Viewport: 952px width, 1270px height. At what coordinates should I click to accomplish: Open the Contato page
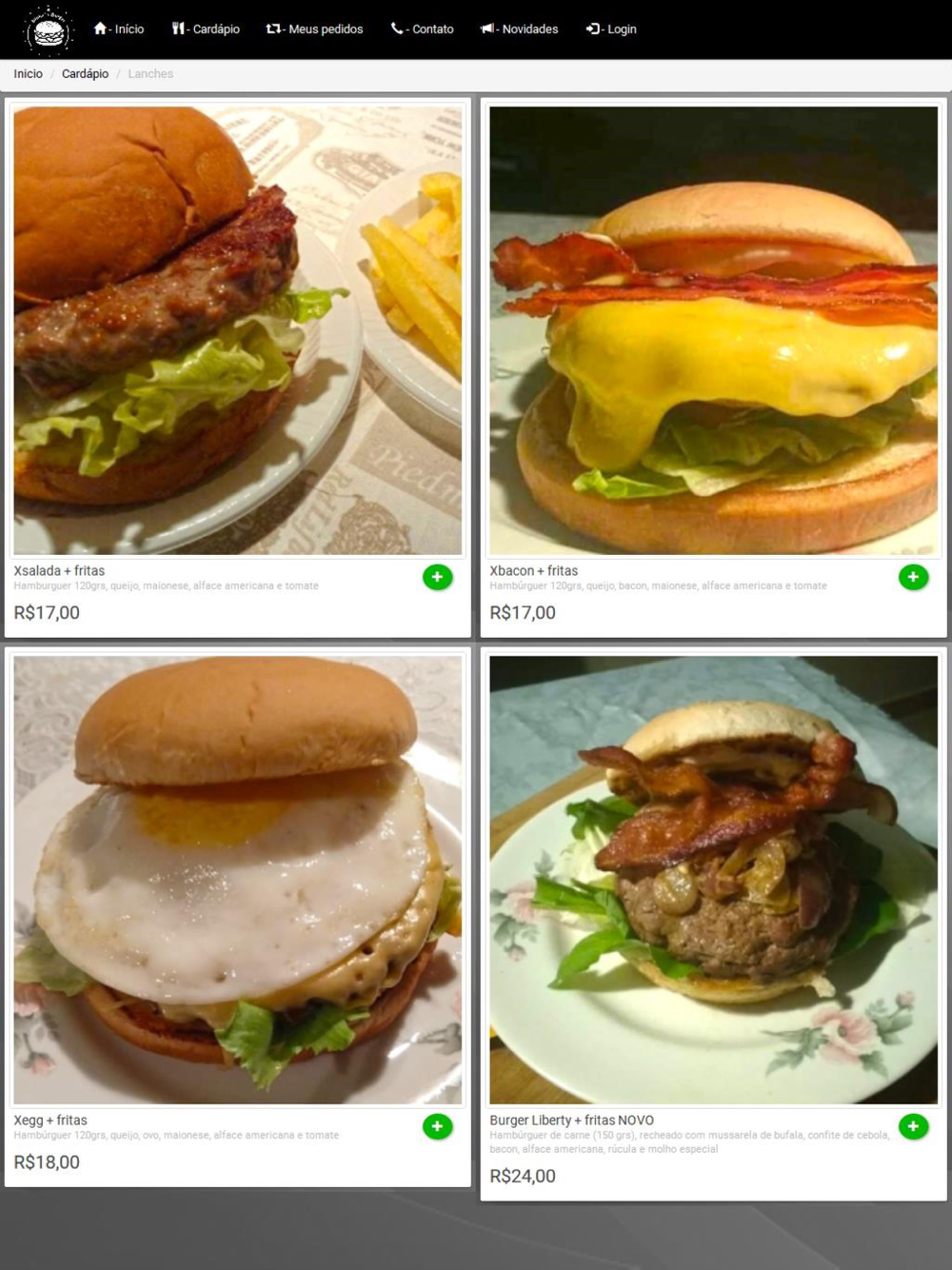(423, 30)
